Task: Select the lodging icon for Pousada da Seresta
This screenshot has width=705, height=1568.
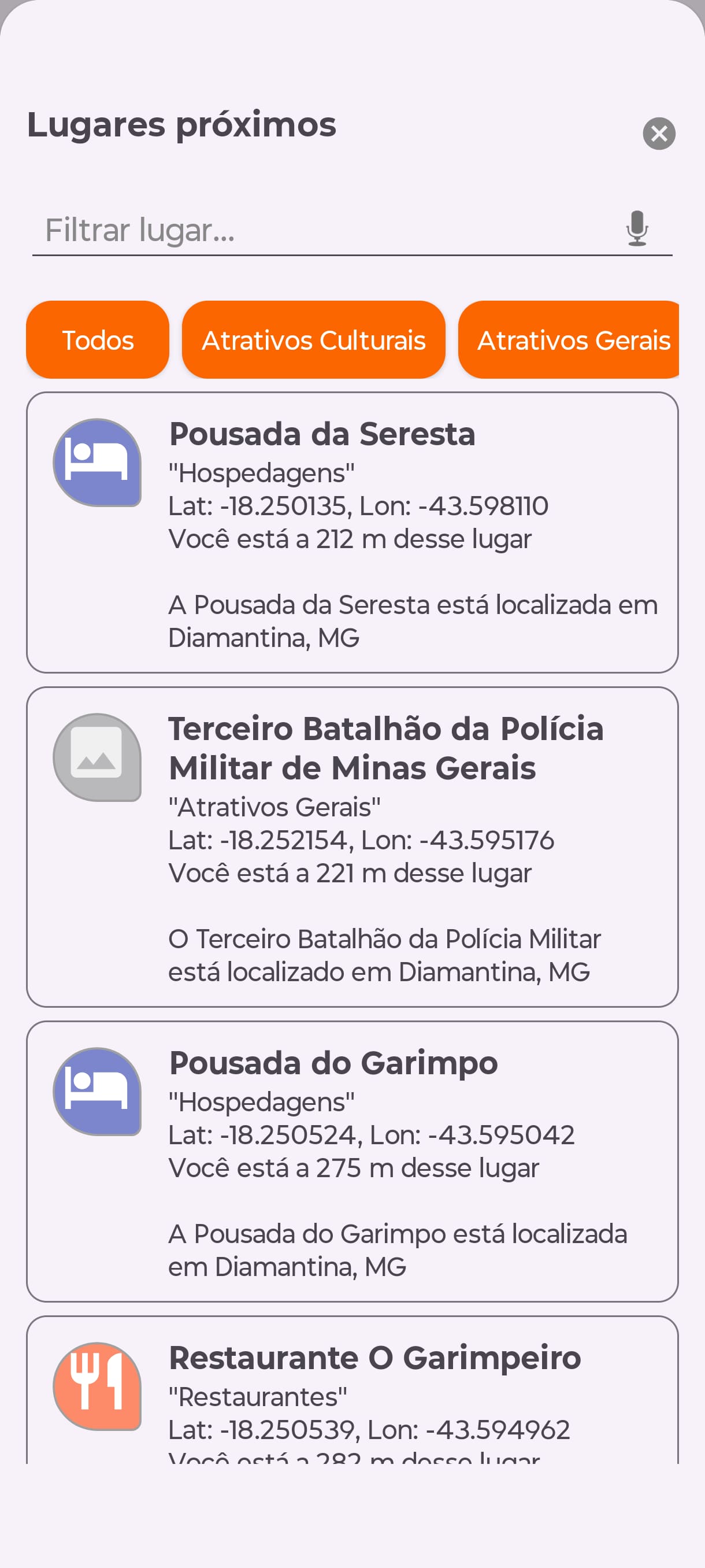Action: click(98, 463)
